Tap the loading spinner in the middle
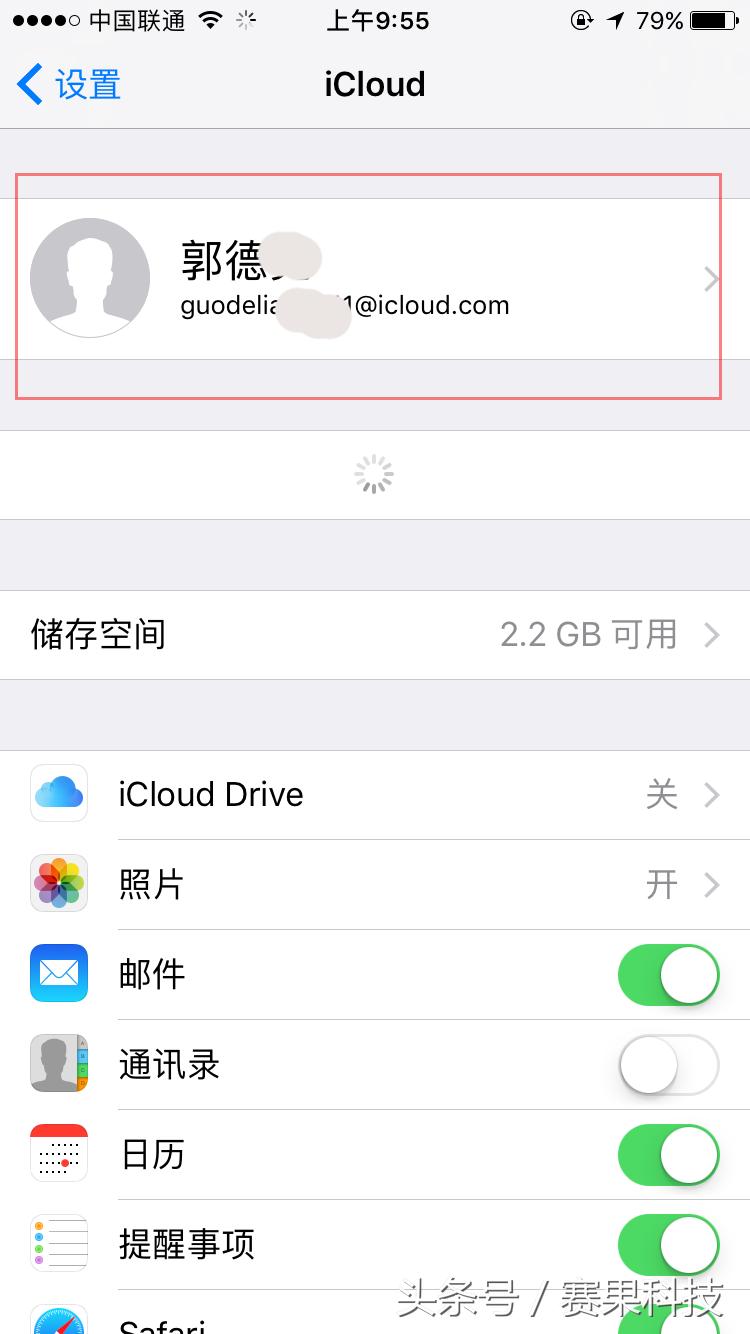Viewport: 750px width, 1334px height. [374, 473]
